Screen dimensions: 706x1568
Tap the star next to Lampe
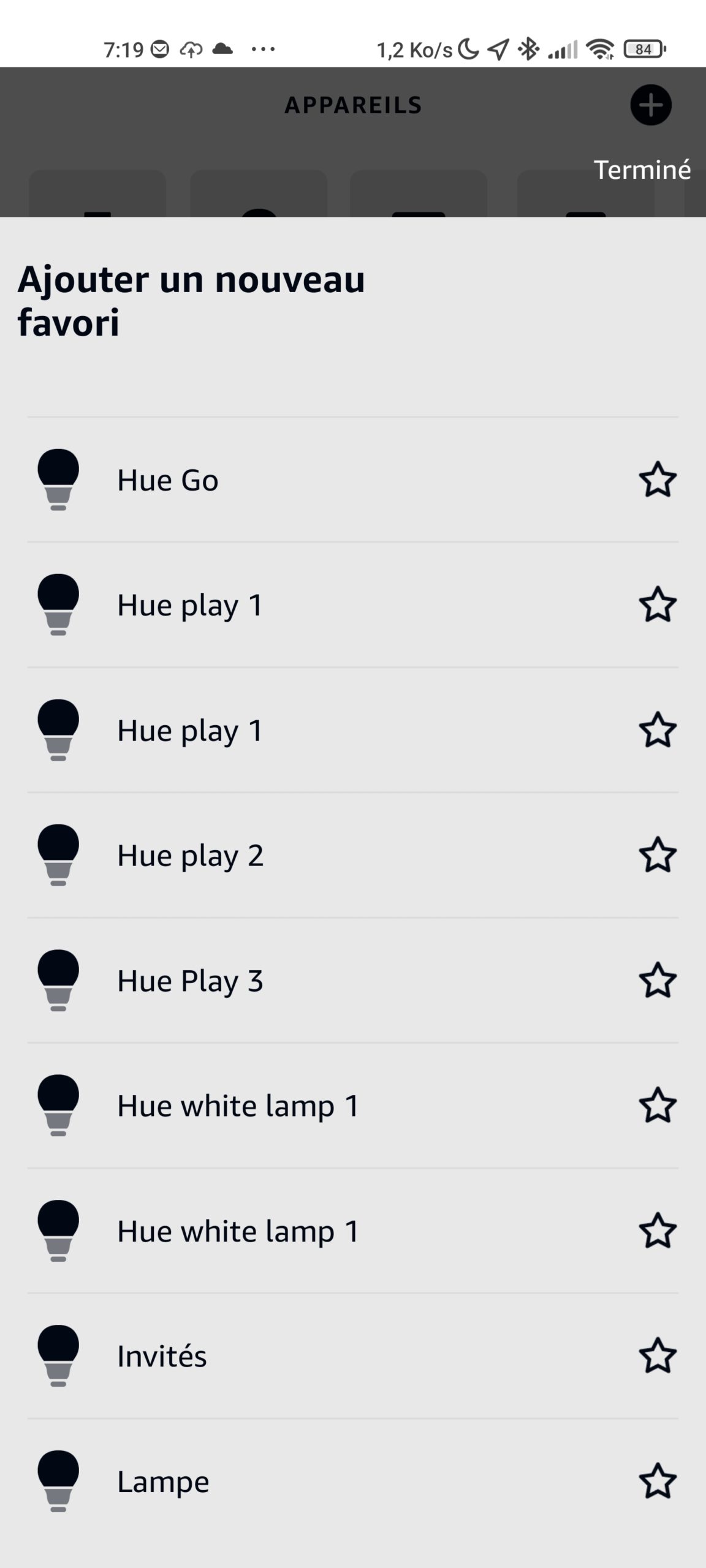[x=658, y=1481]
